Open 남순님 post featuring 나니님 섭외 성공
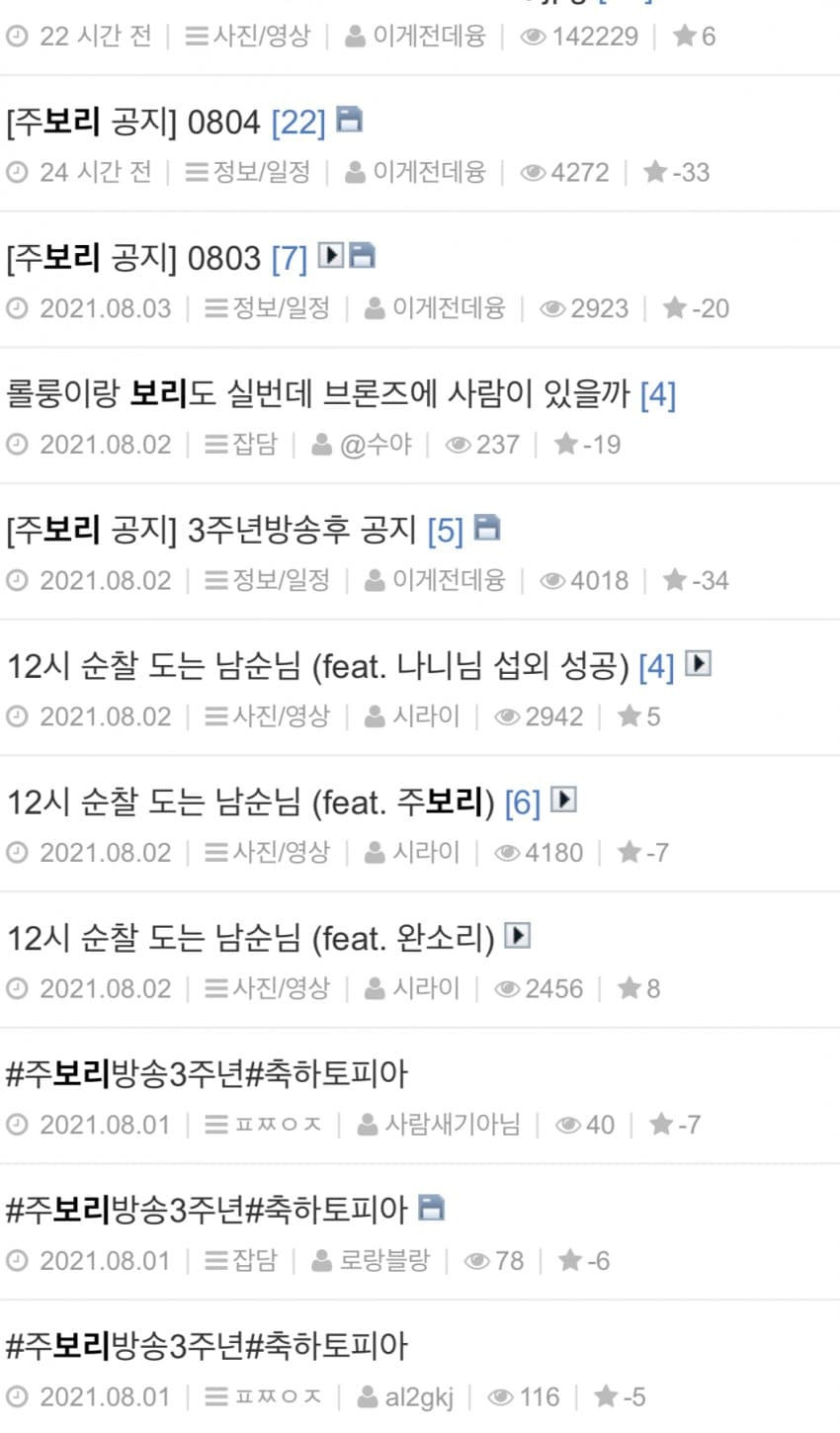 click(316, 667)
